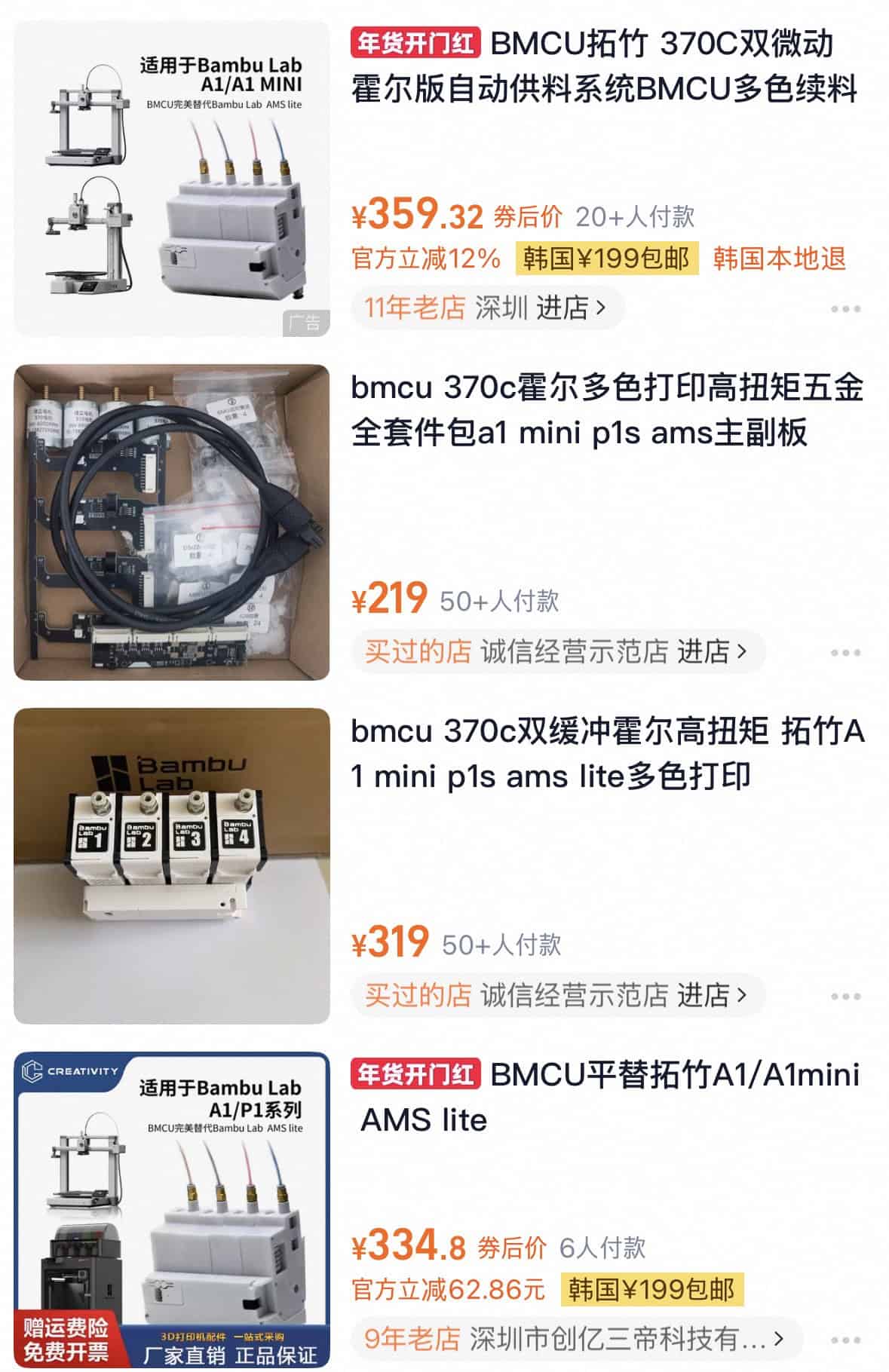This screenshot has height=1372, width=889.
Task: Open more options for the ¥334.8 listing
Action: [x=845, y=1340]
